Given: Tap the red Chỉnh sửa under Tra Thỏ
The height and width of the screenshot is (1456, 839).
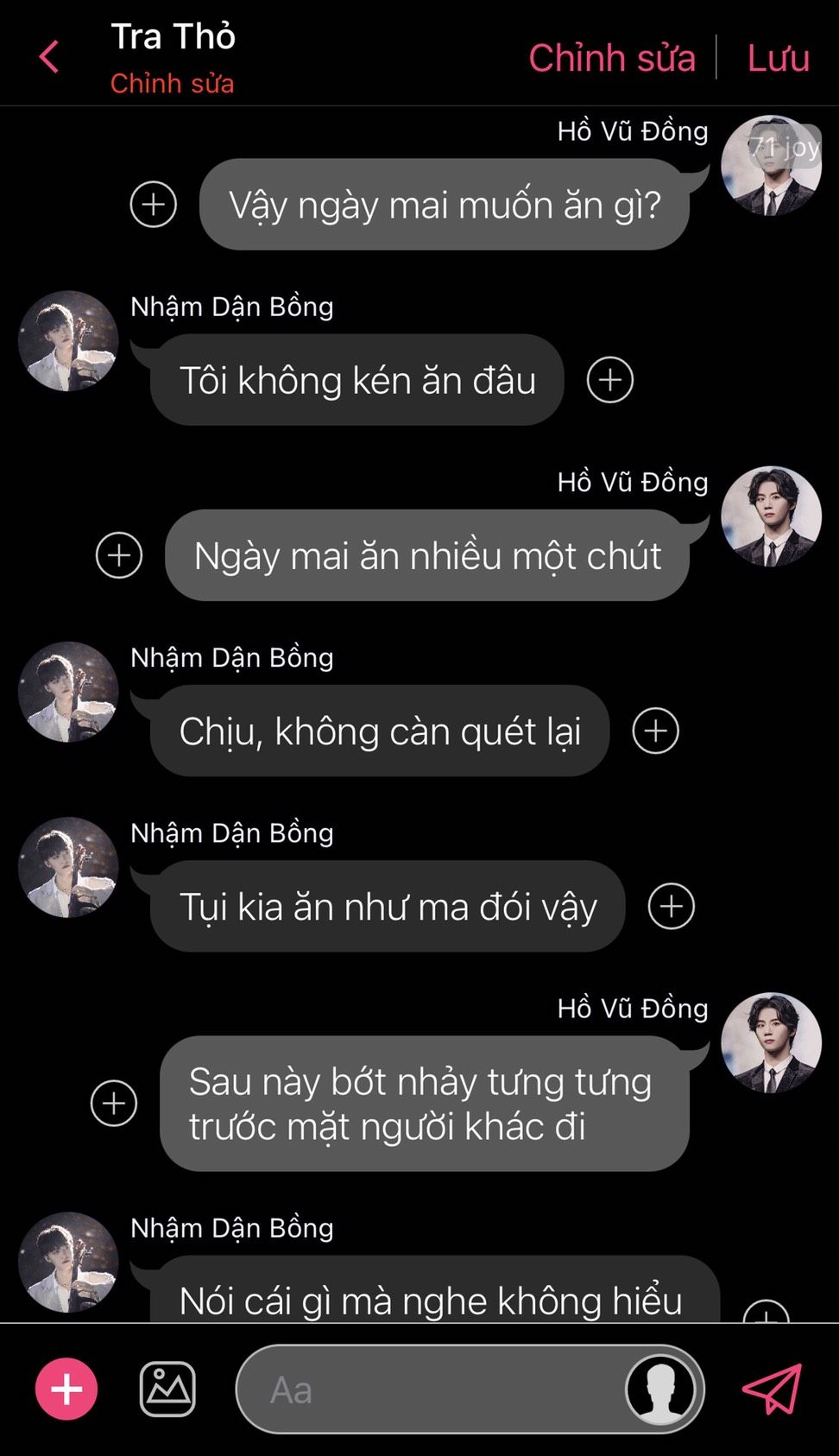Looking at the screenshot, I should coord(172,84).
